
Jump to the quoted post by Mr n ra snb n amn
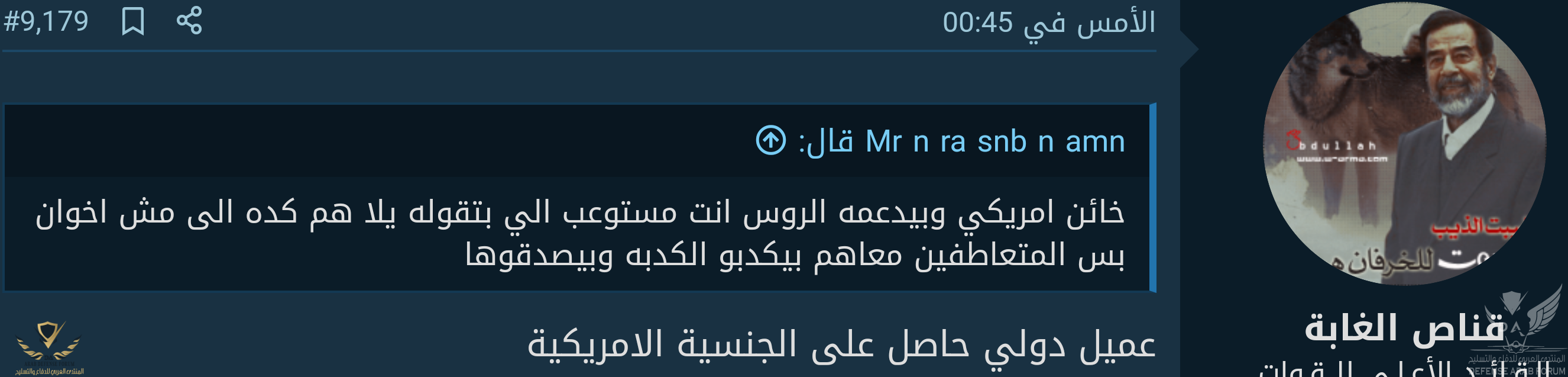[x=770, y=141]
